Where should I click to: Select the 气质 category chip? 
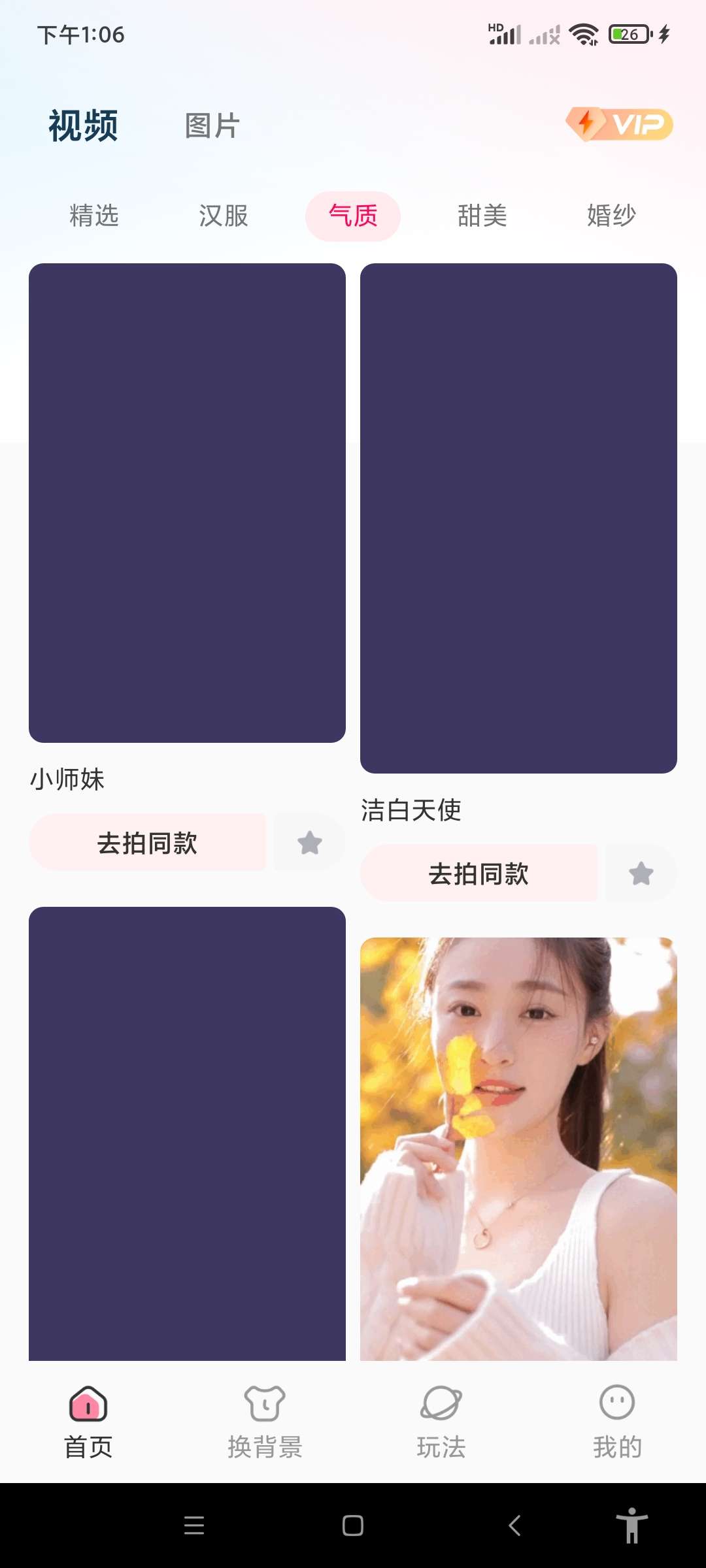point(353,216)
